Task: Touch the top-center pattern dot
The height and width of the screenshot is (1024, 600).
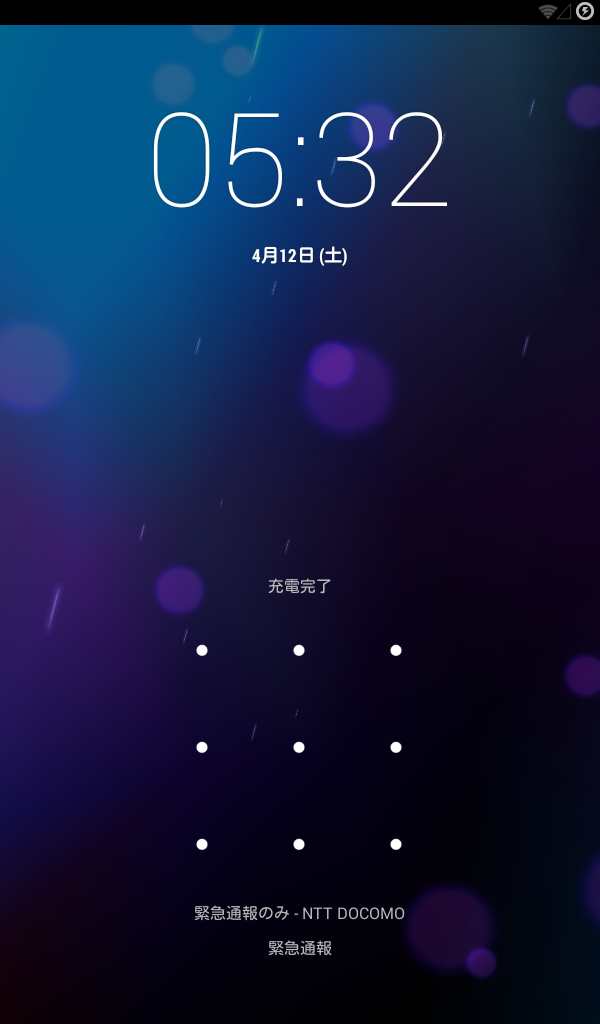Action: click(299, 650)
